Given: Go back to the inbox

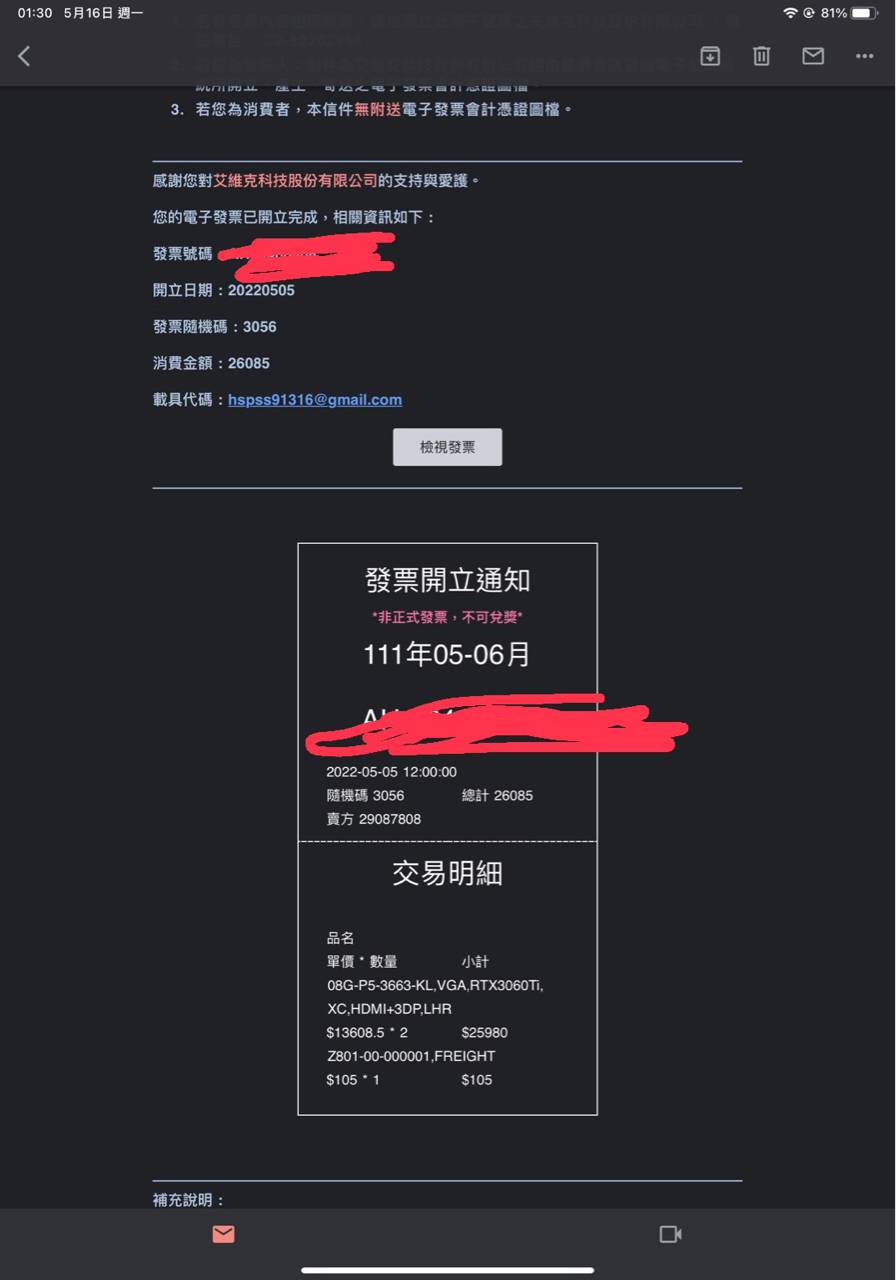Looking at the screenshot, I should 24,56.
